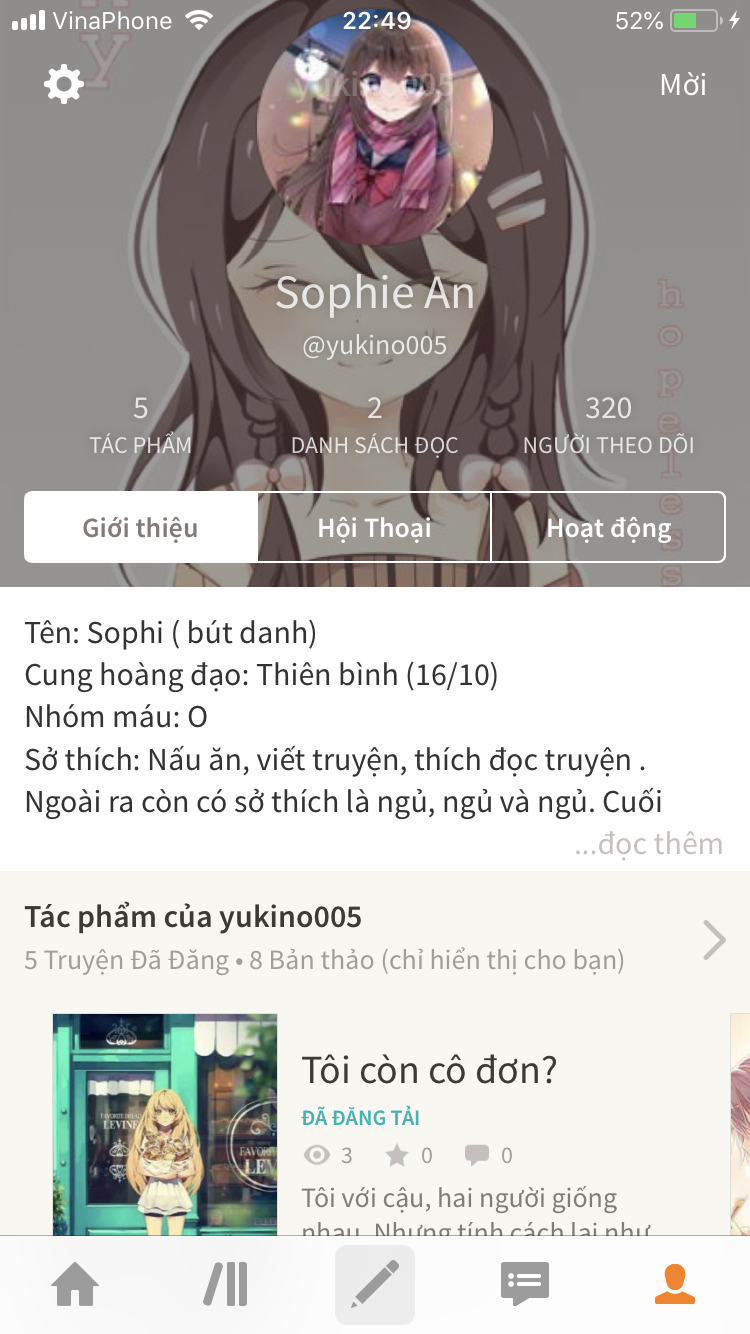Open the story Tôi còn cô đơn?
Screen dimensions: 750x1334
point(428,1070)
